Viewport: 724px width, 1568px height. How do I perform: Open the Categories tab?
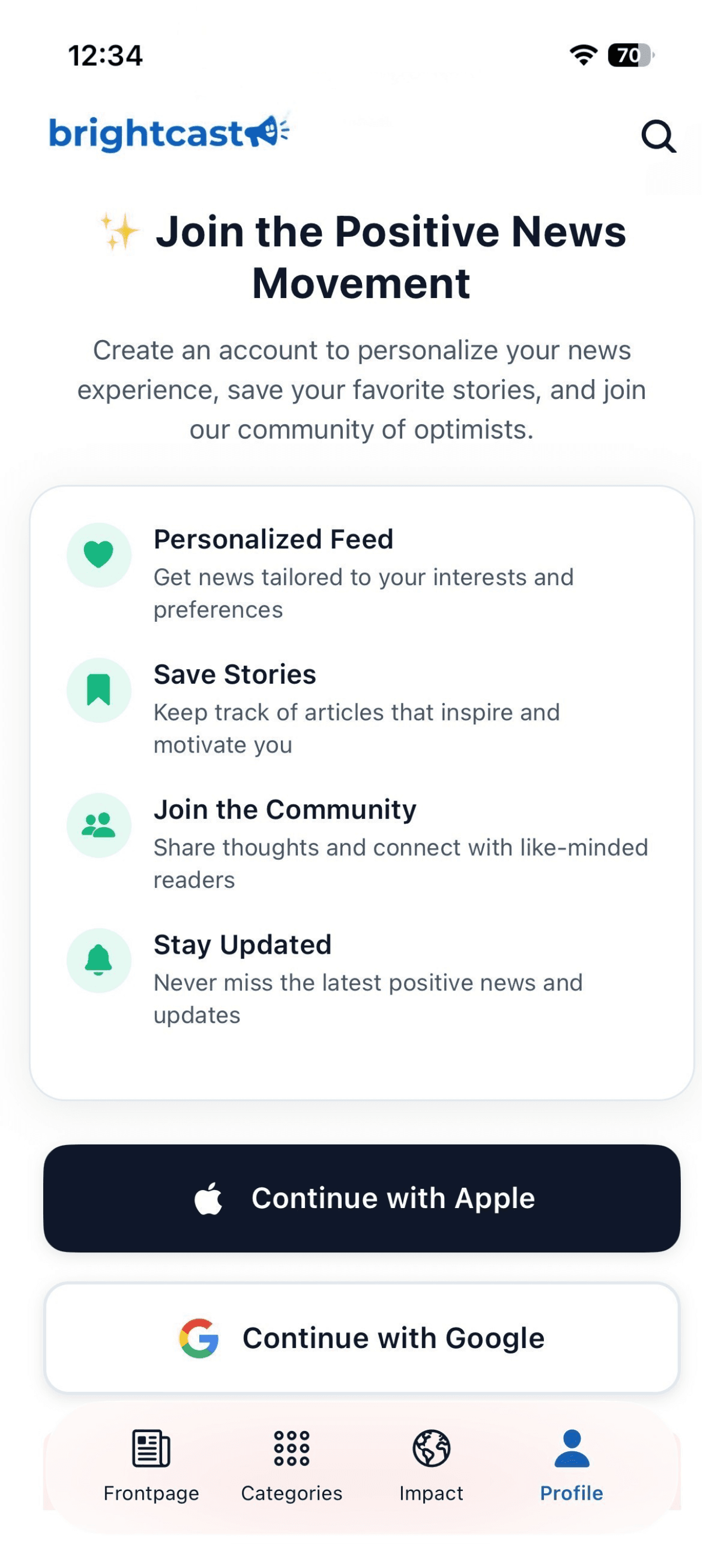(x=293, y=1467)
